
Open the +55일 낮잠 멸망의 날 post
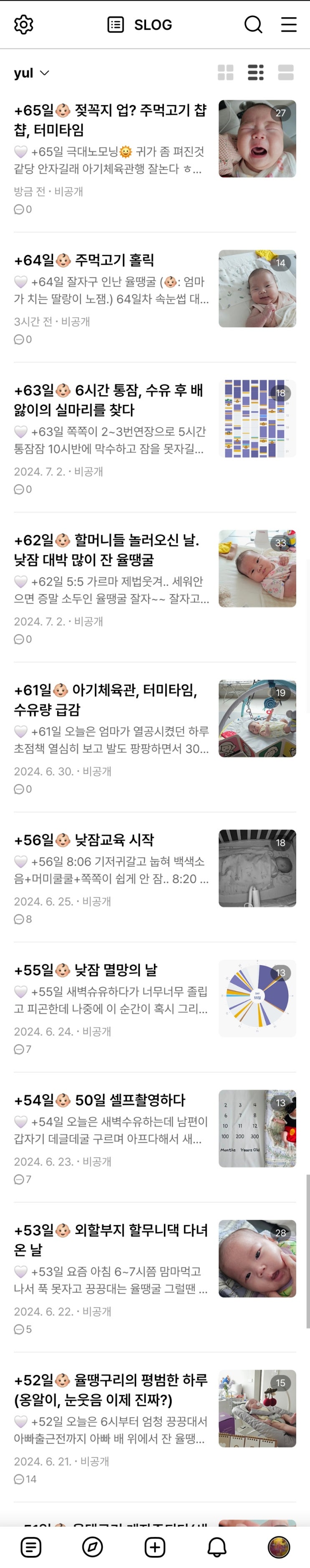[155, 1007]
